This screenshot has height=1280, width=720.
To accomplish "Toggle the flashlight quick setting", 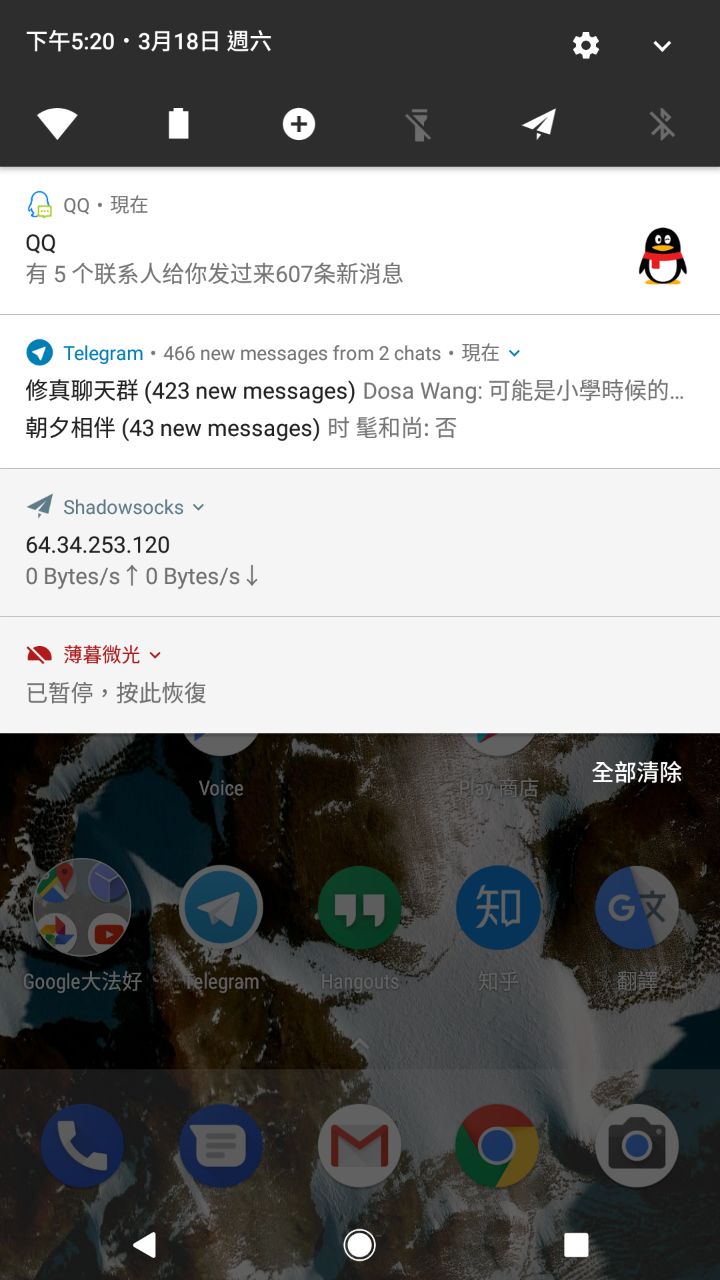I will pos(418,124).
